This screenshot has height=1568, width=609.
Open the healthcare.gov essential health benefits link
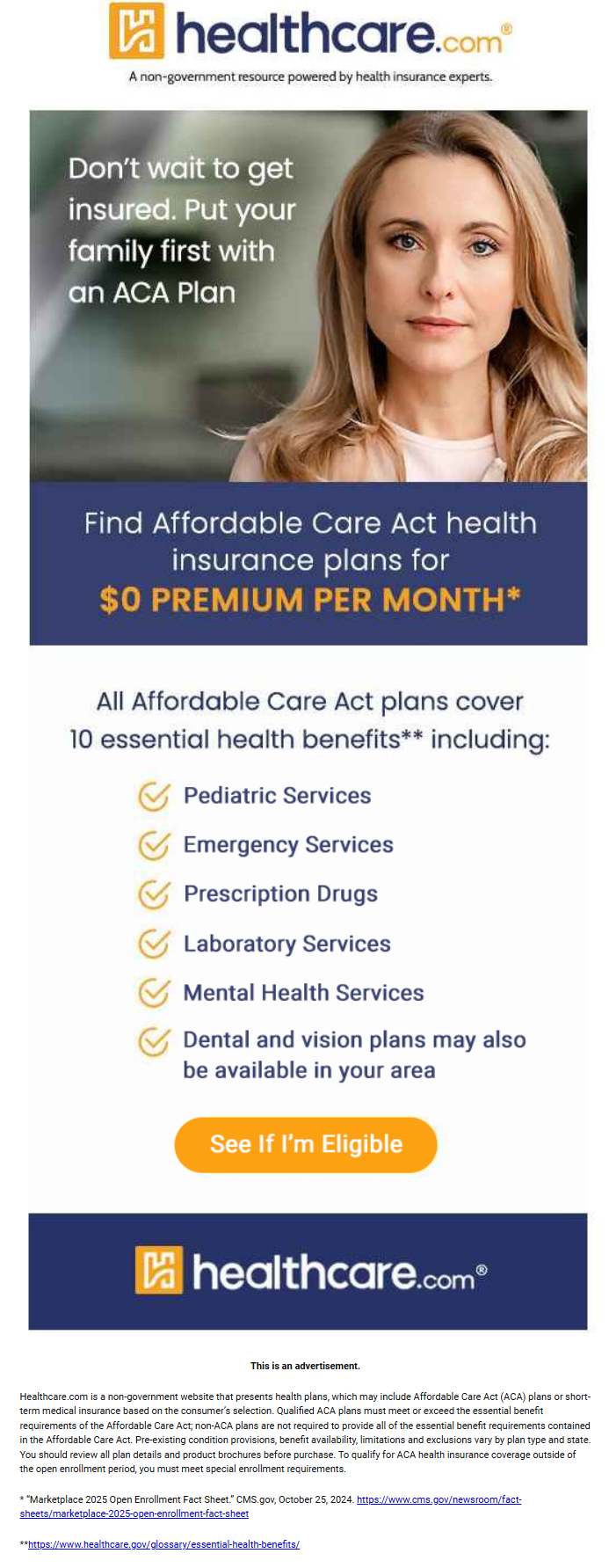pyautogui.click(x=163, y=1544)
